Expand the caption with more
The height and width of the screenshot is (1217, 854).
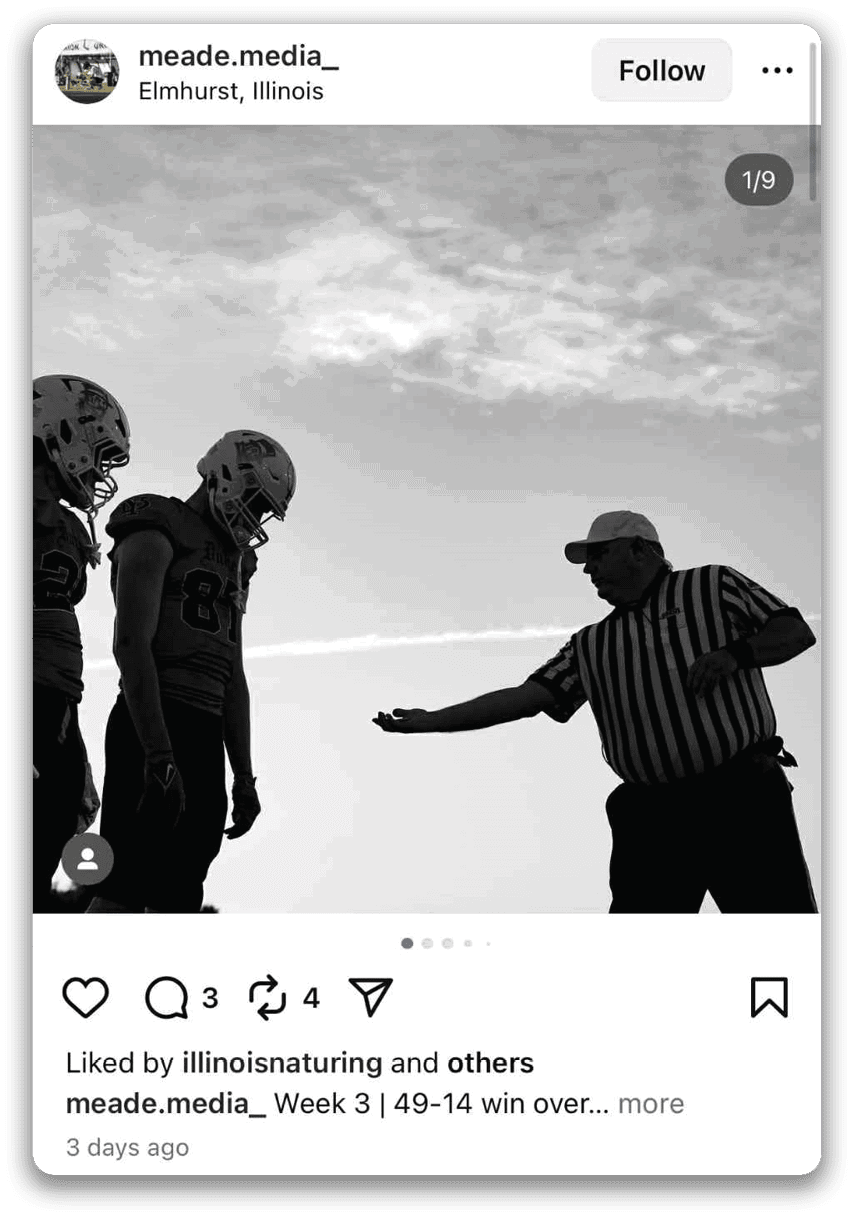[x=651, y=1104]
